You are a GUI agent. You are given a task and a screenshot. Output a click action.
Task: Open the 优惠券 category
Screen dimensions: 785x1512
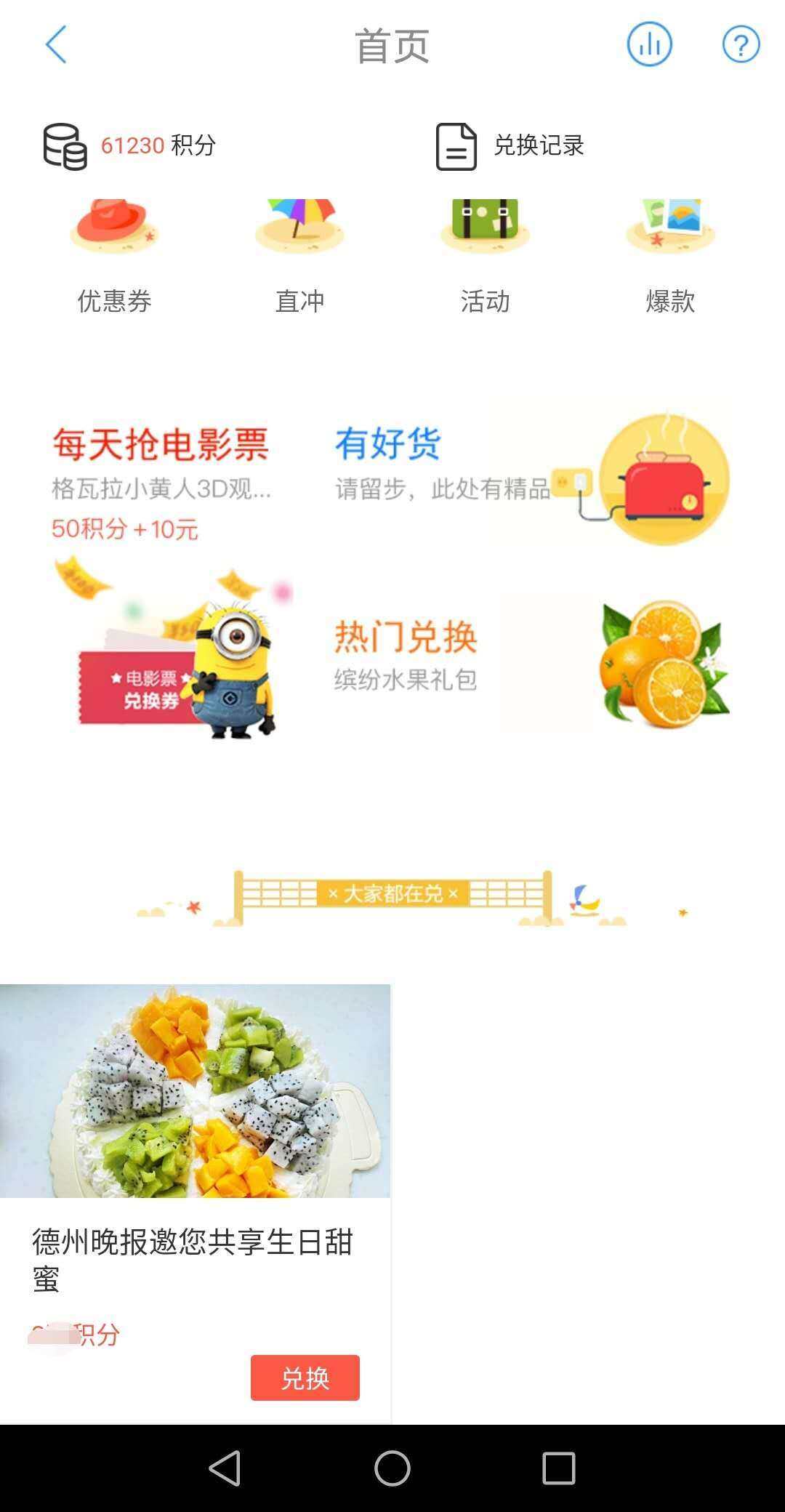(x=114, y=256)
